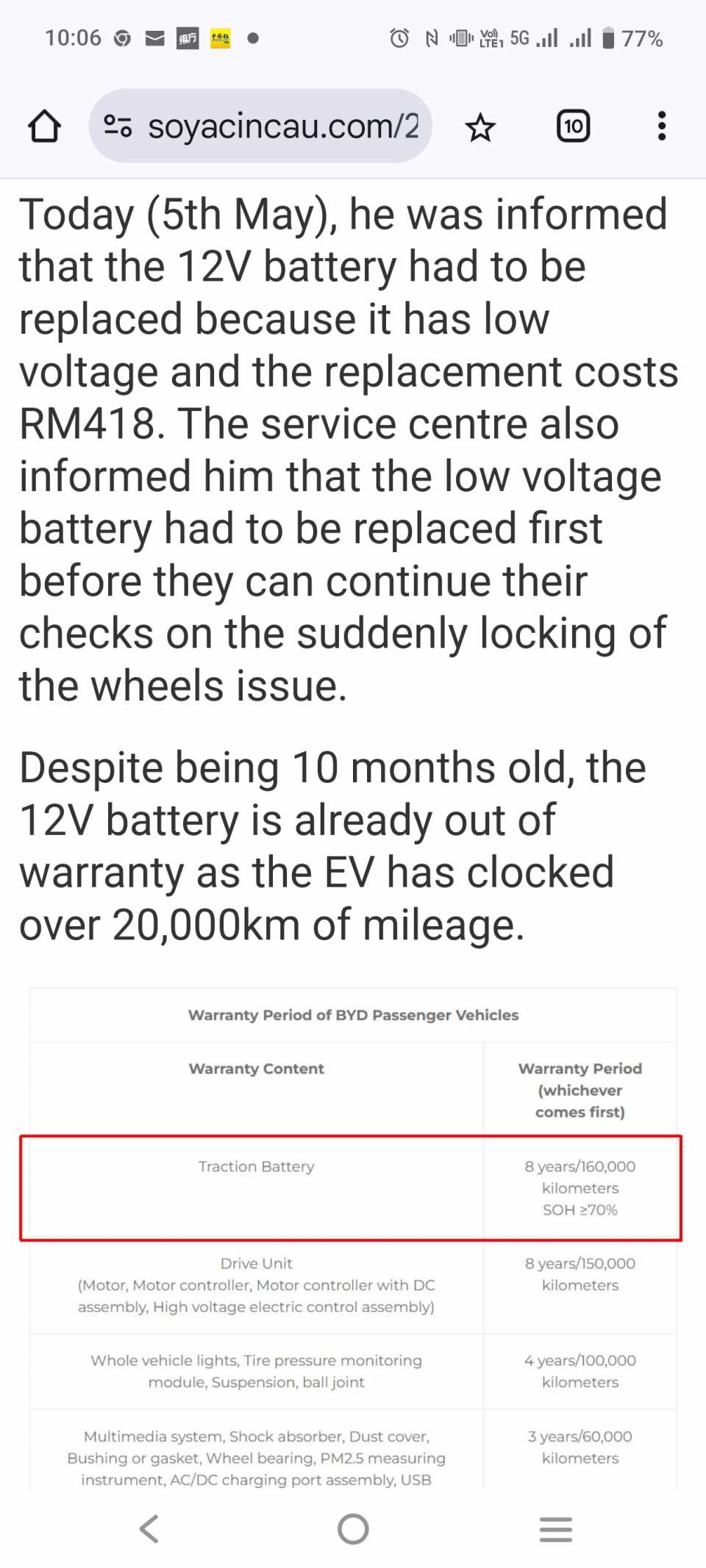706x1568 pixels.
Task: Open site info next to the URL
Action: (x=118, y=126)
